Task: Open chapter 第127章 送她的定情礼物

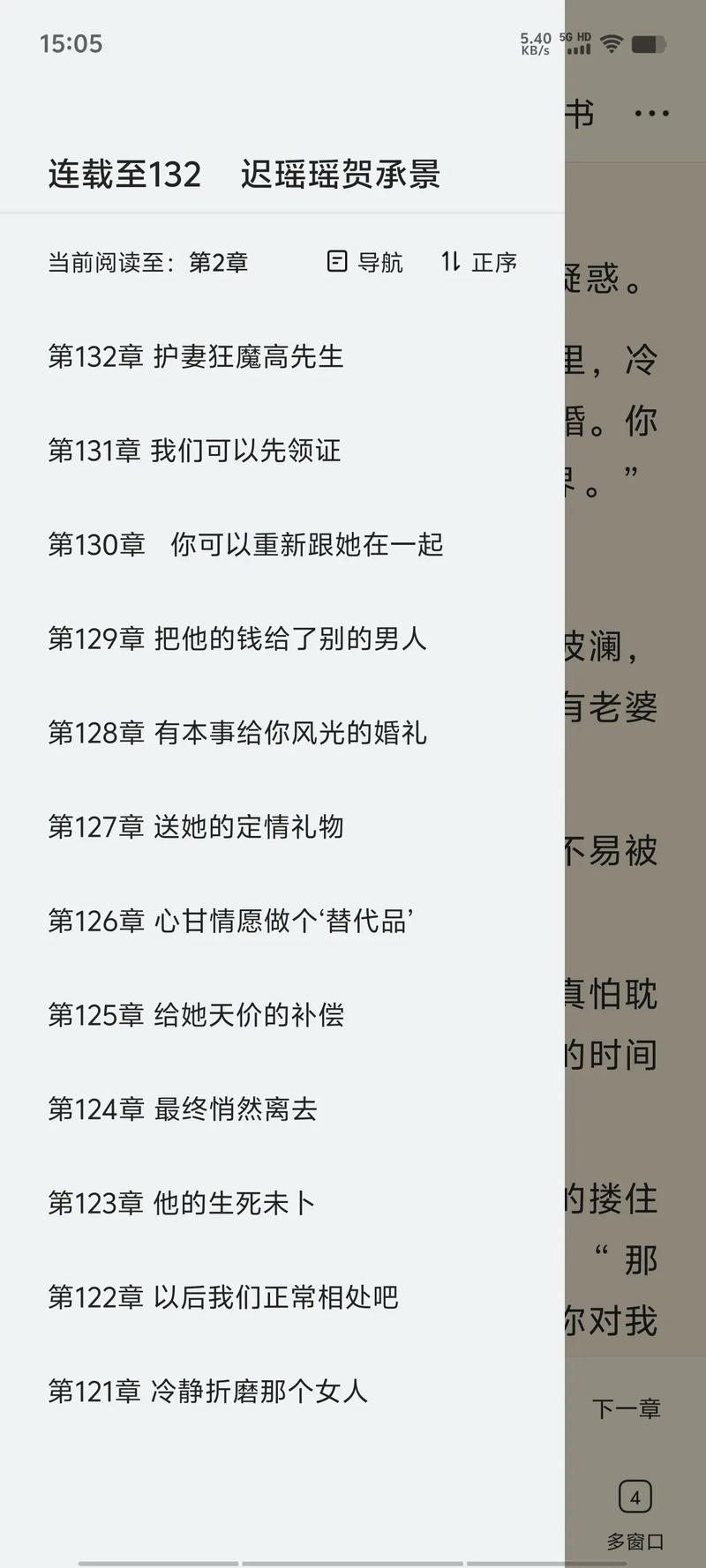Action: point(196,827)
